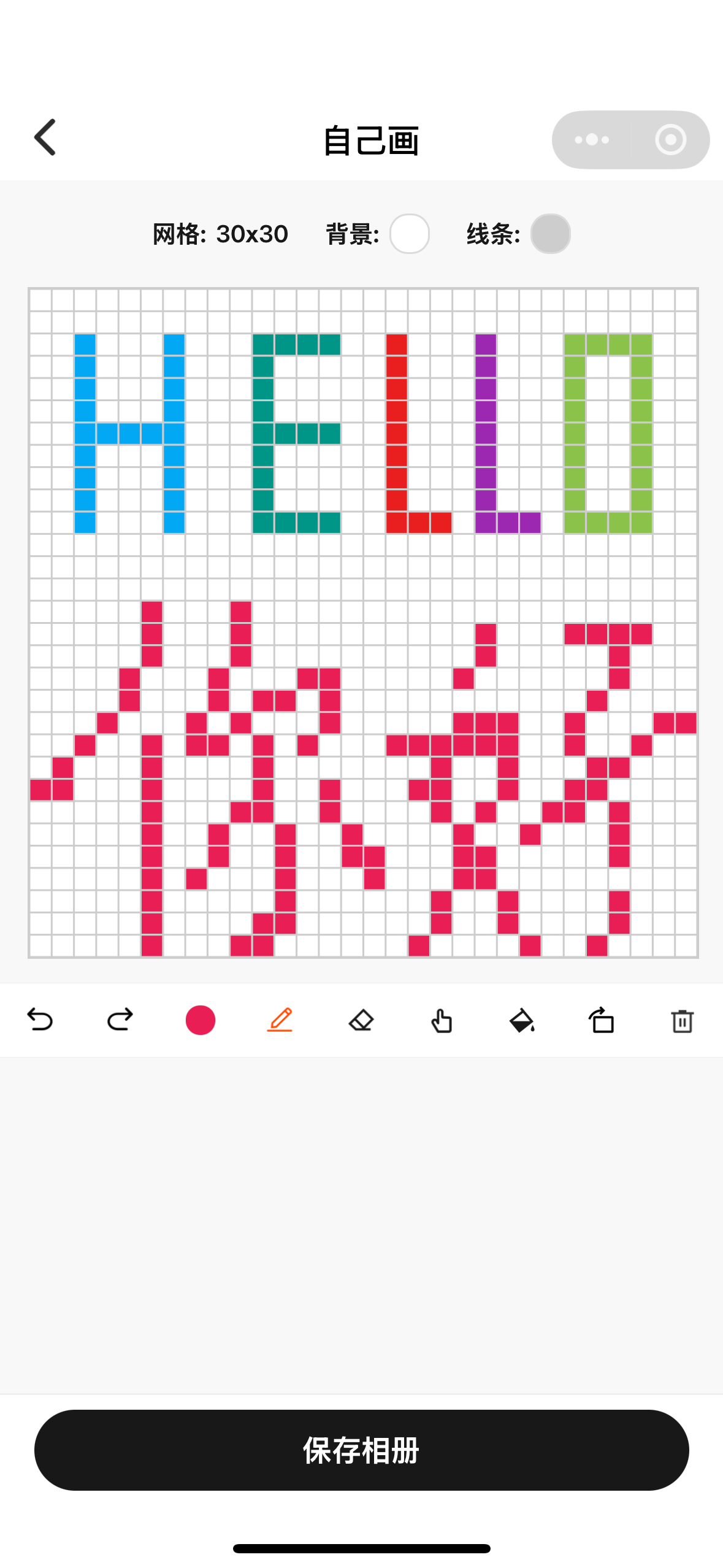This screenshot has height=1568, width=723.
Task: Undo the last drawing stroke
Action: (40, 1020)
